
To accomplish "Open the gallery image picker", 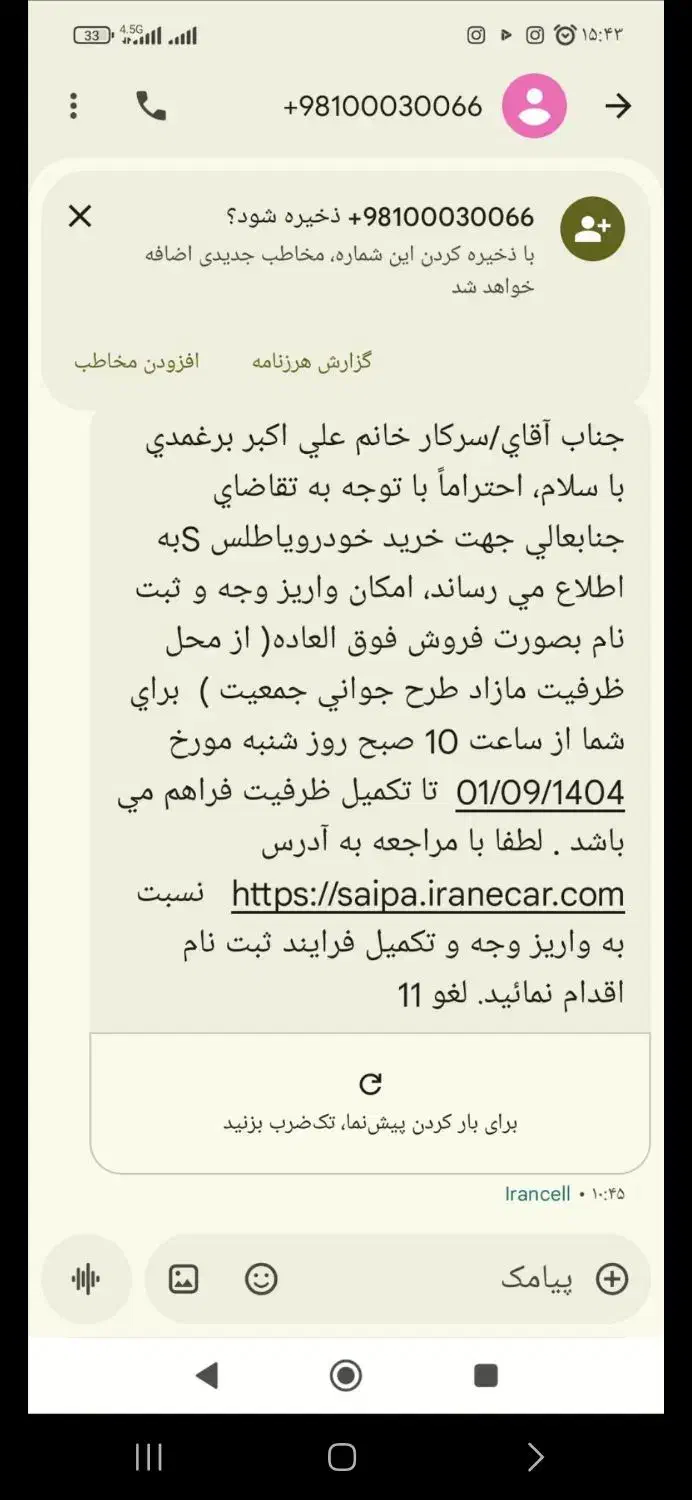I will coord(184,1279).
